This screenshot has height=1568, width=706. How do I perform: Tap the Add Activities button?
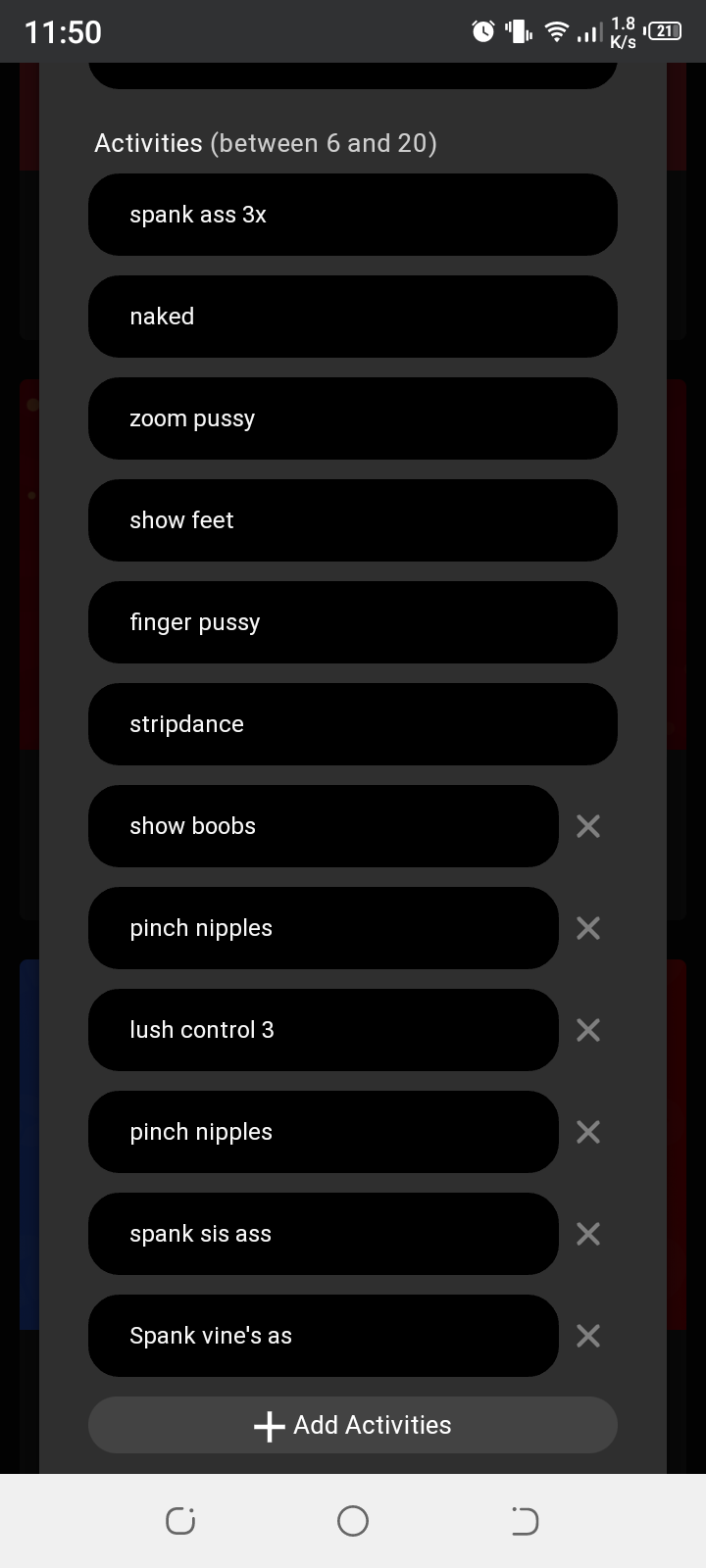tap(353, 1425)
